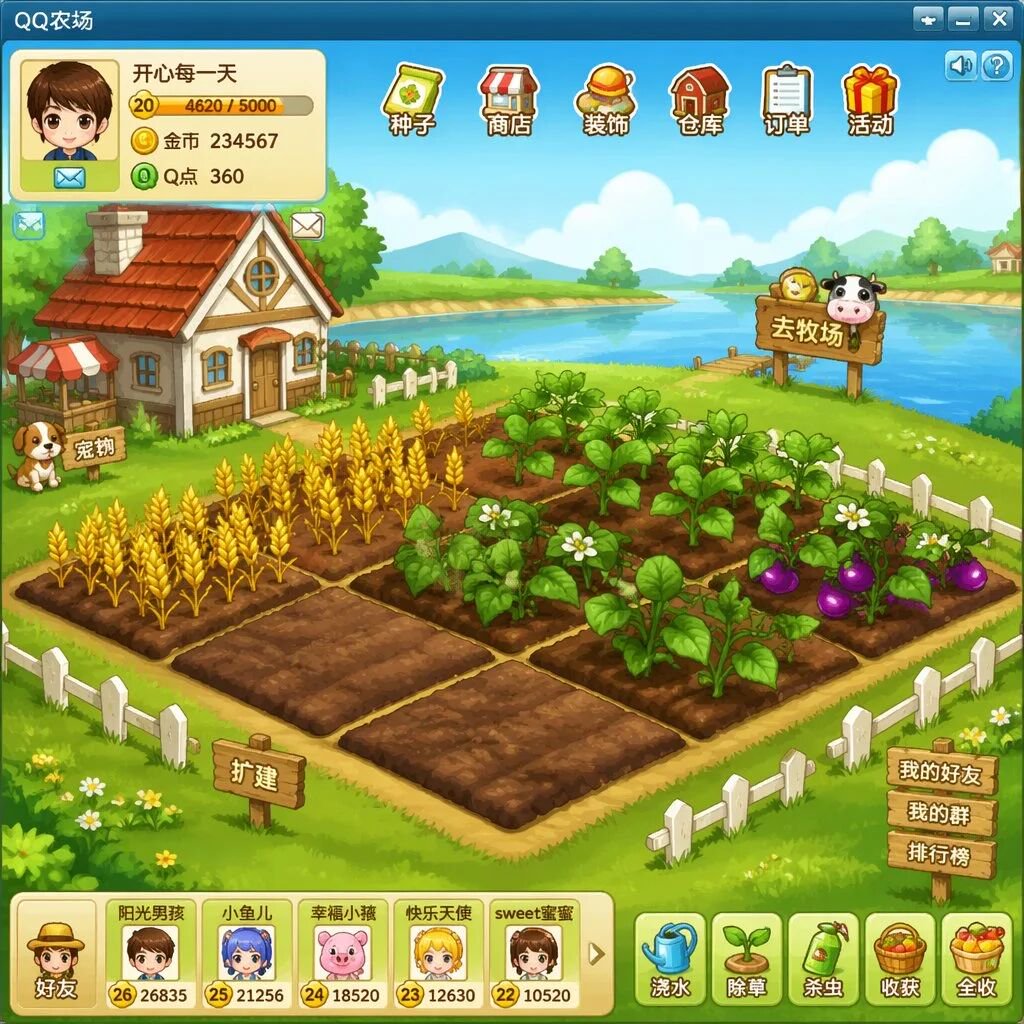Screen dimensions: 1024x1024
Task: Open the 排行榜 ranking sign
Action: click(939, 855)
